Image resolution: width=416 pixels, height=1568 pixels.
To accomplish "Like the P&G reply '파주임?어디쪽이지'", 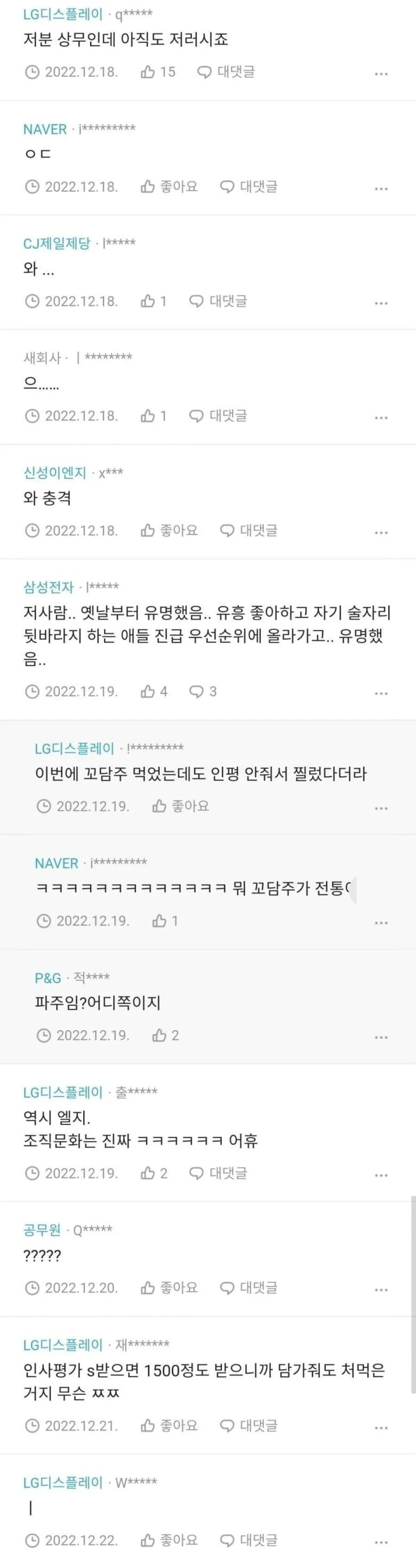I will pyautogui.click(x=165, y=1035).
